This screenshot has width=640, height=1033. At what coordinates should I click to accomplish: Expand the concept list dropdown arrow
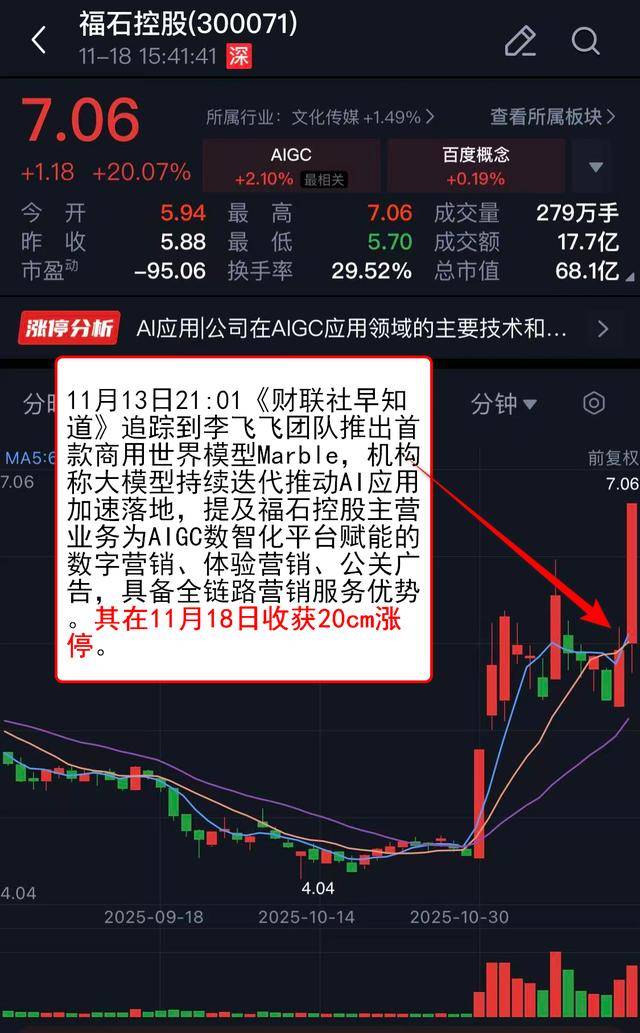[x=596, y=167]
